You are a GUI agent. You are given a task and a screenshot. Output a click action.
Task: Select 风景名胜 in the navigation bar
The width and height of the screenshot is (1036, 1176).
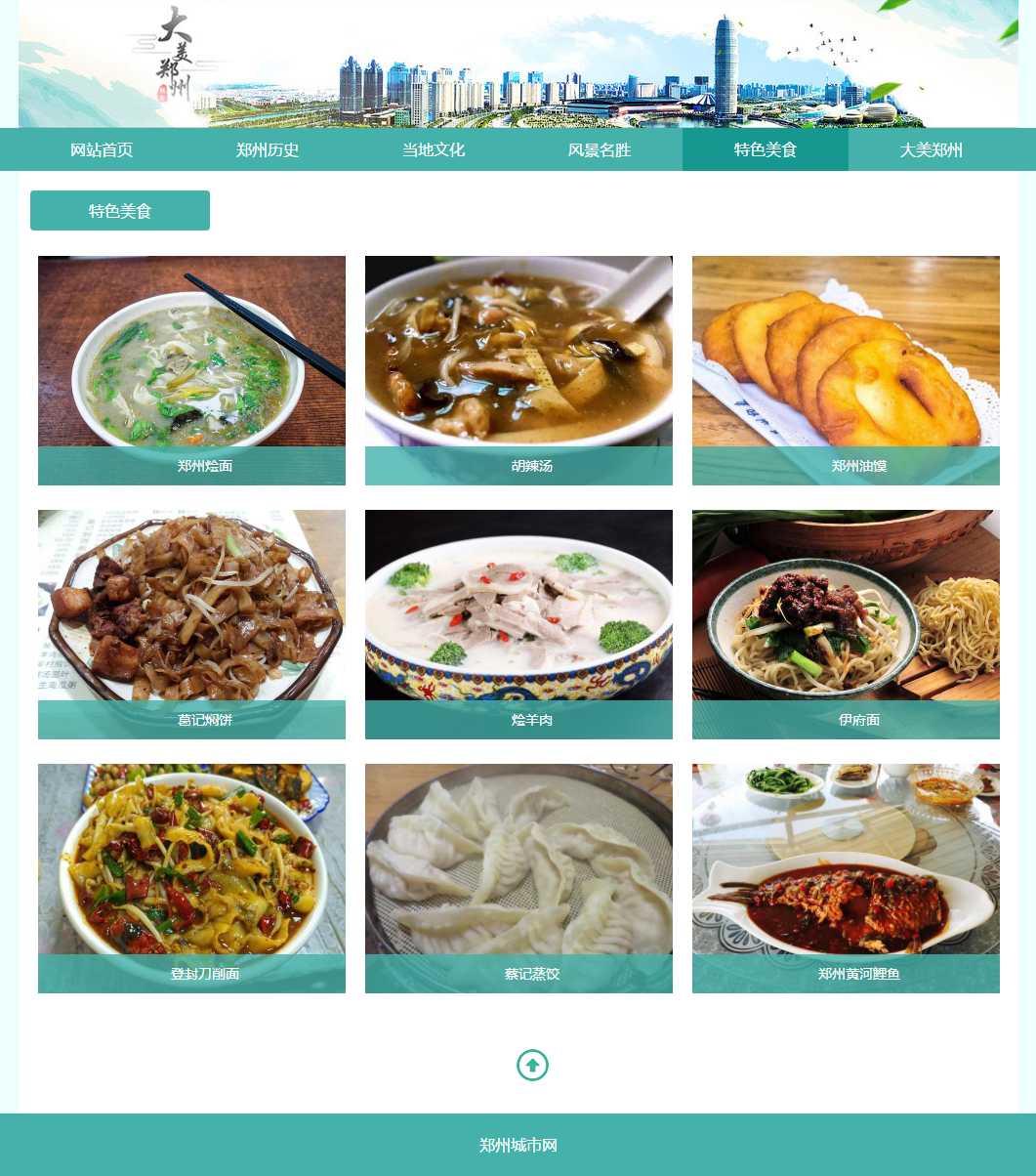tap(600, 149)
